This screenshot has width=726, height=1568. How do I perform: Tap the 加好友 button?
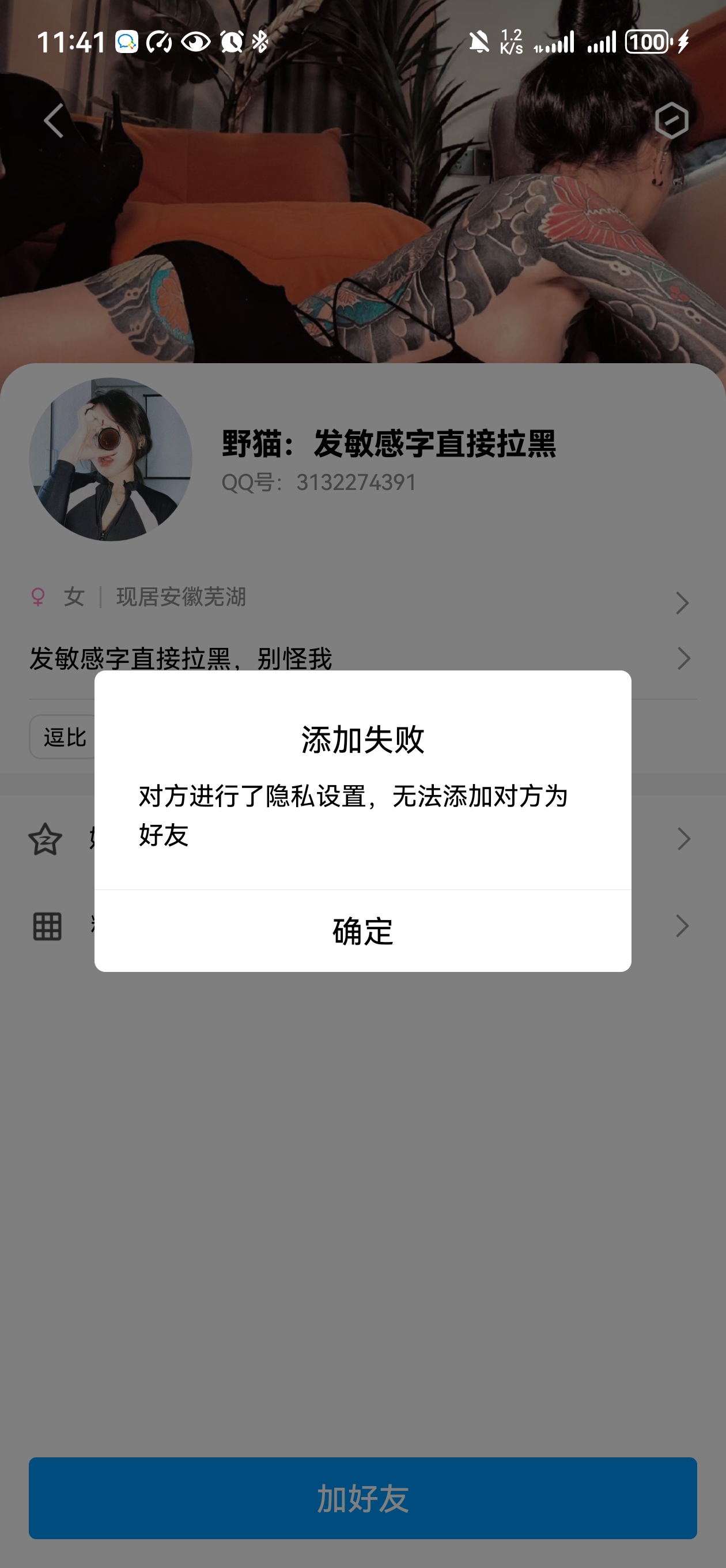pos(362,1498)
